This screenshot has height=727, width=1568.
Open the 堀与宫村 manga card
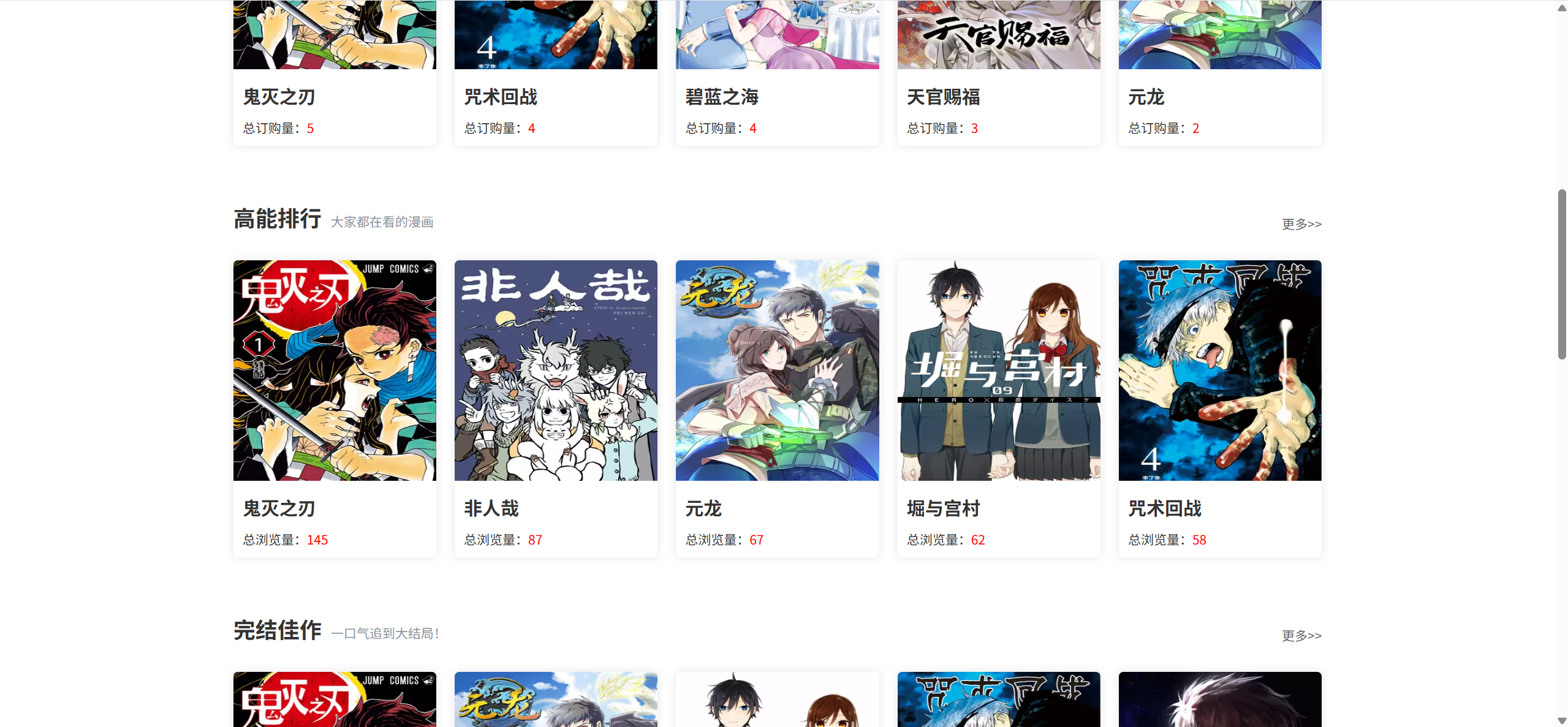click(x=998, y=371)
